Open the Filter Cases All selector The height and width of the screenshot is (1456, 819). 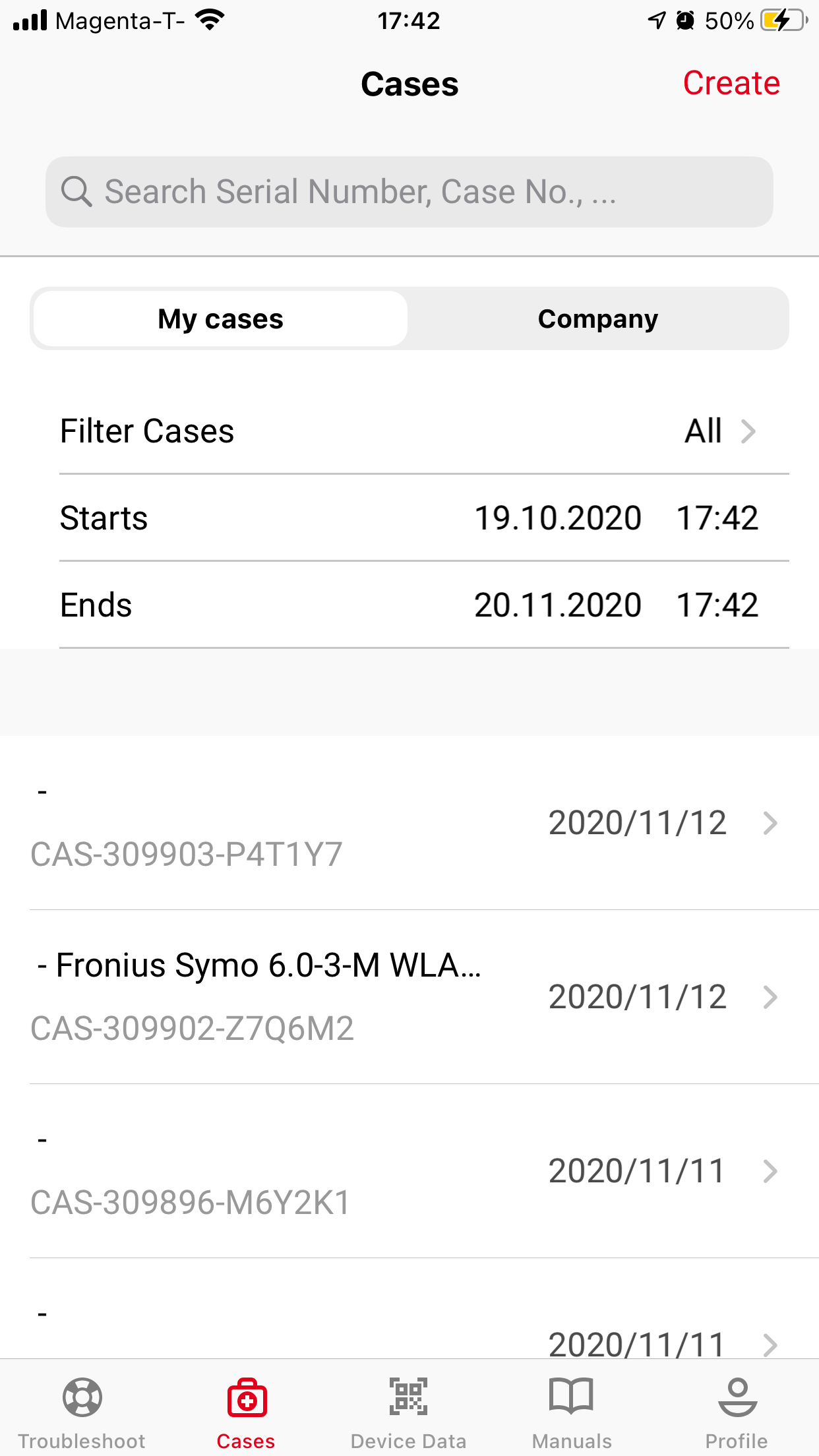click(x=719, y=431)
